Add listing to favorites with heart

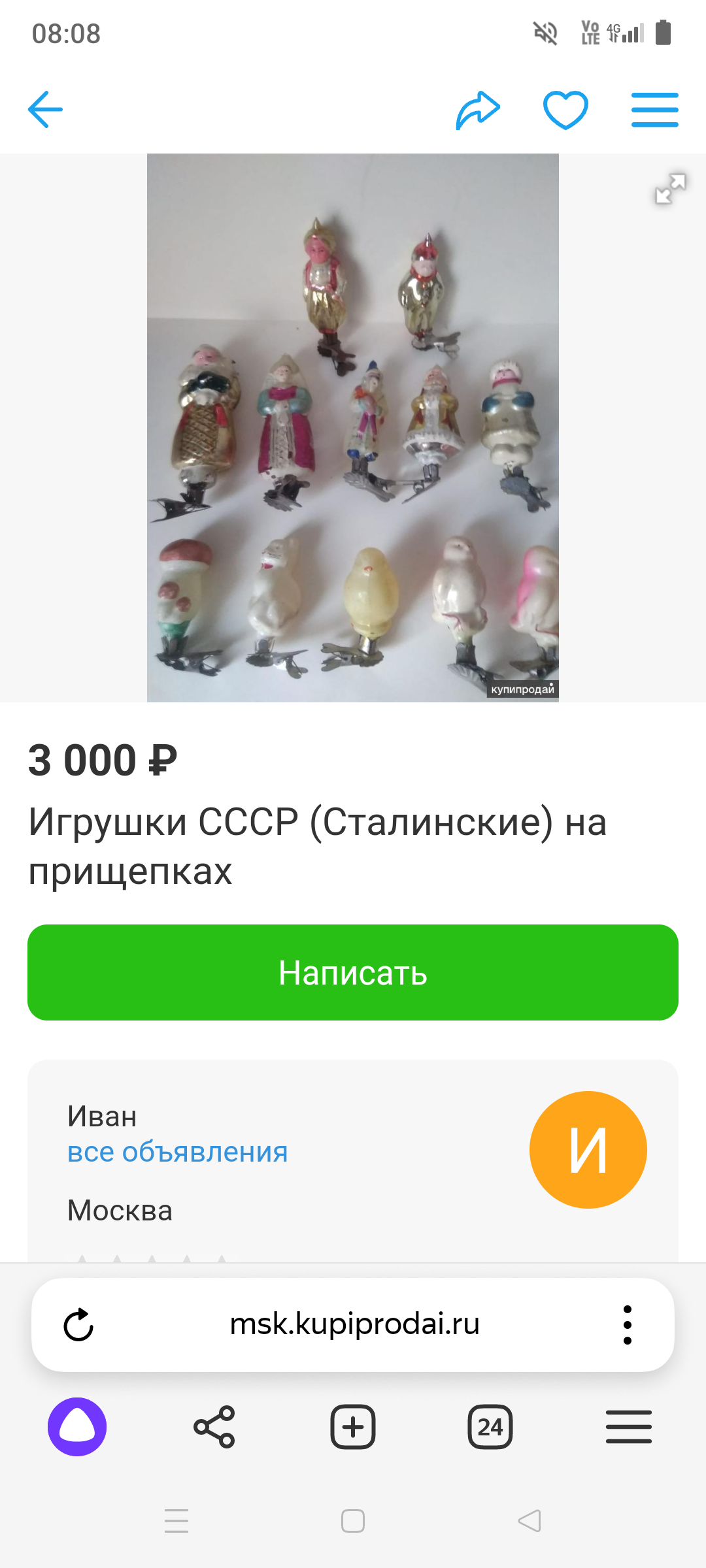[565, 110]
